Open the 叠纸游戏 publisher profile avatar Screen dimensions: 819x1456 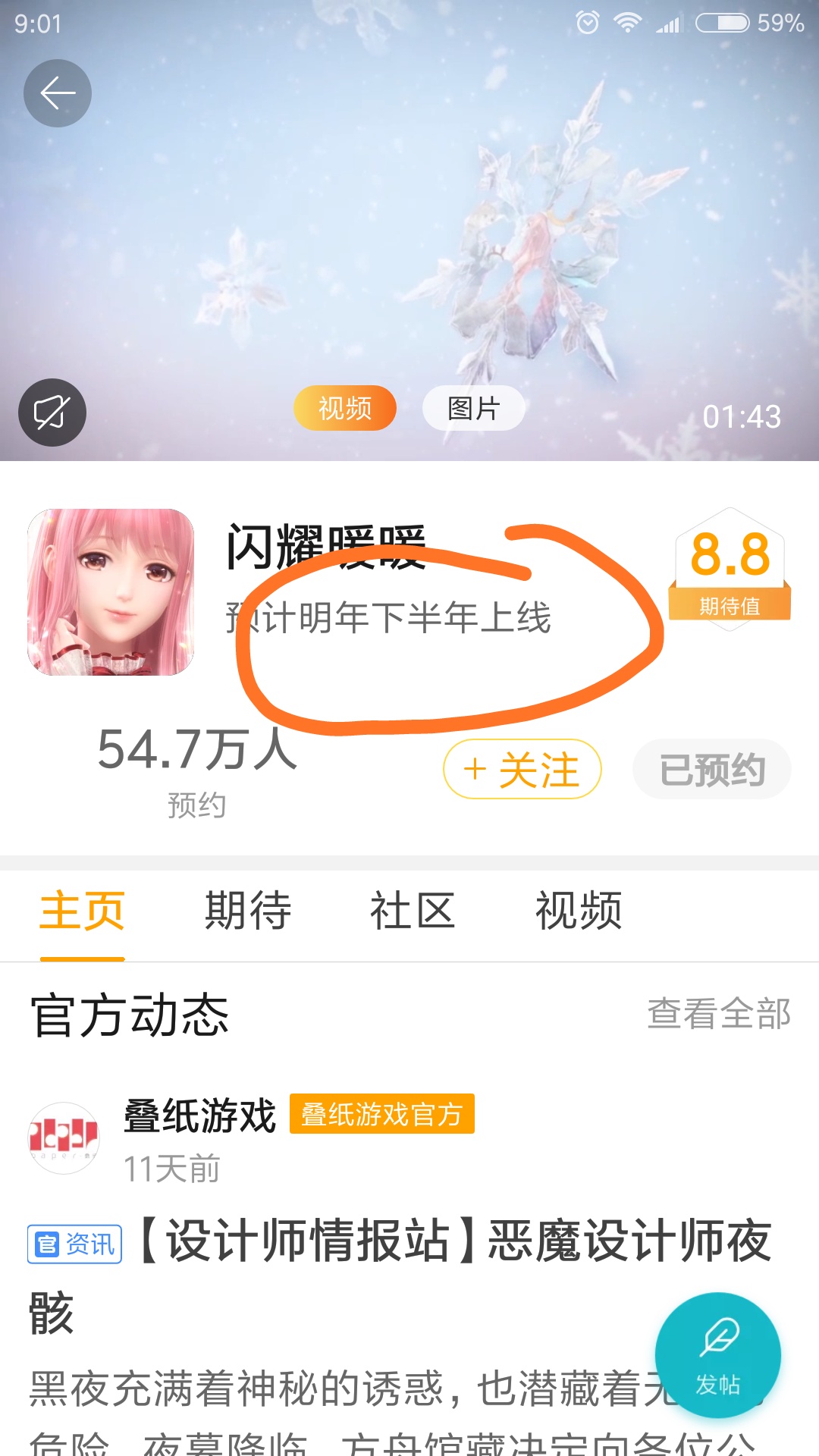coord(64,1137)
